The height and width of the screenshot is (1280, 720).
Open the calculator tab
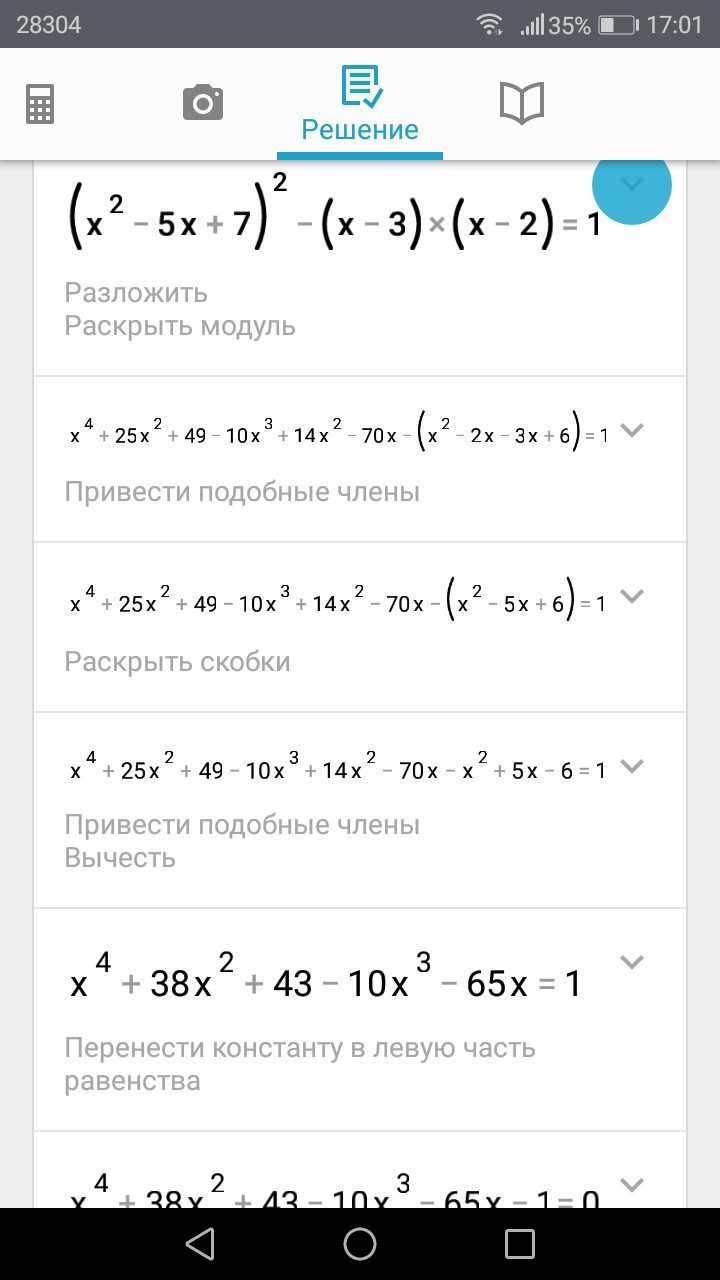(40, 104)
